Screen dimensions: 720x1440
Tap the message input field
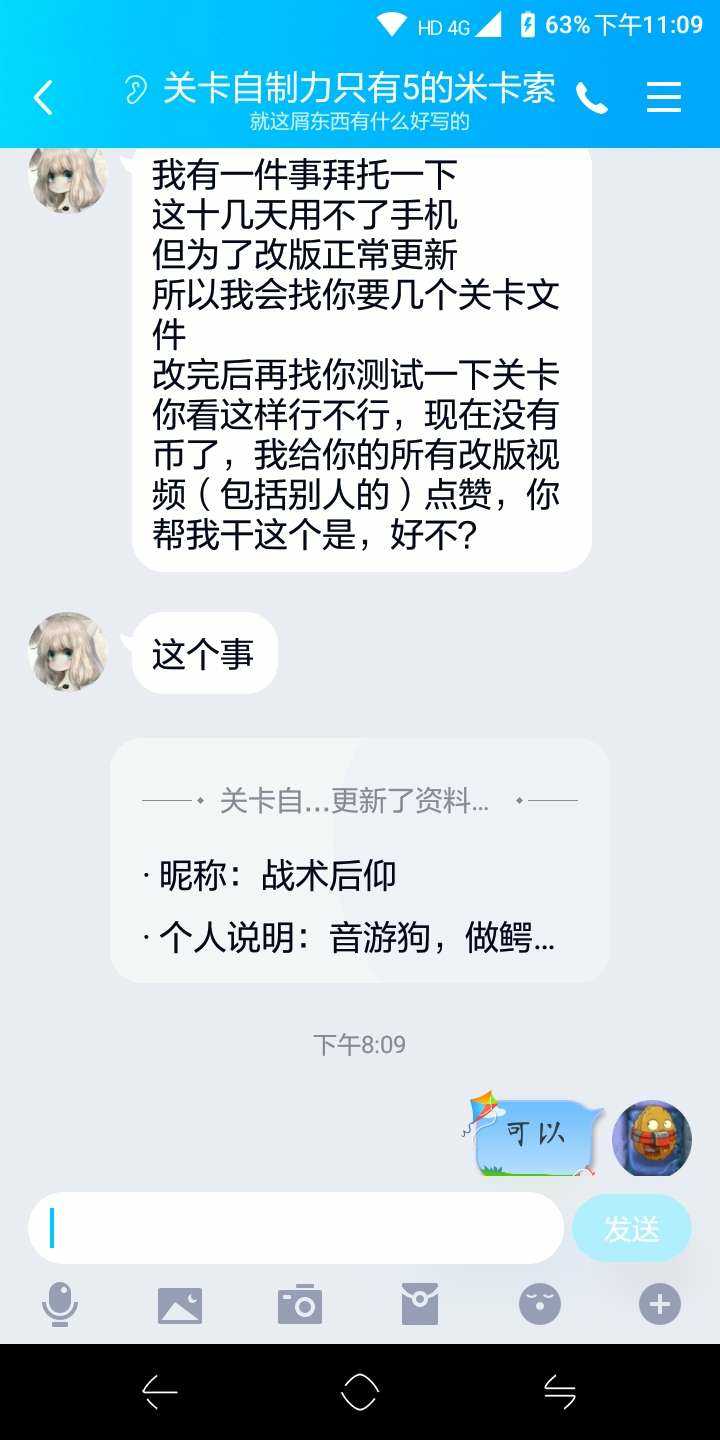(296, 1228)
